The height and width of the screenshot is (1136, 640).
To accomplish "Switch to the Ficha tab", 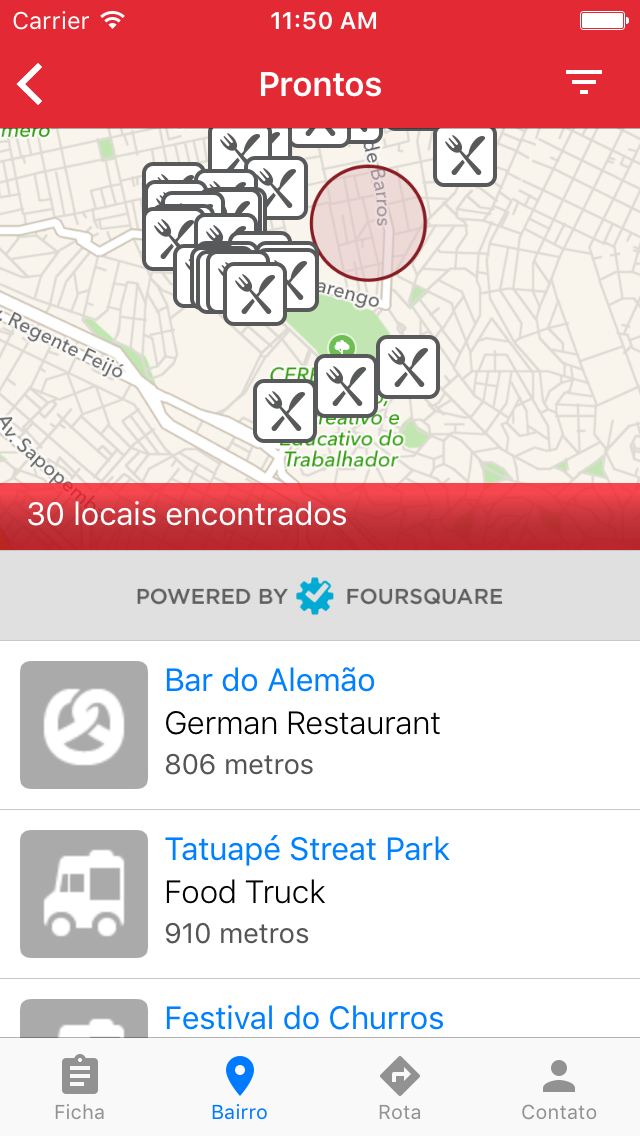I will point(80,1088).
